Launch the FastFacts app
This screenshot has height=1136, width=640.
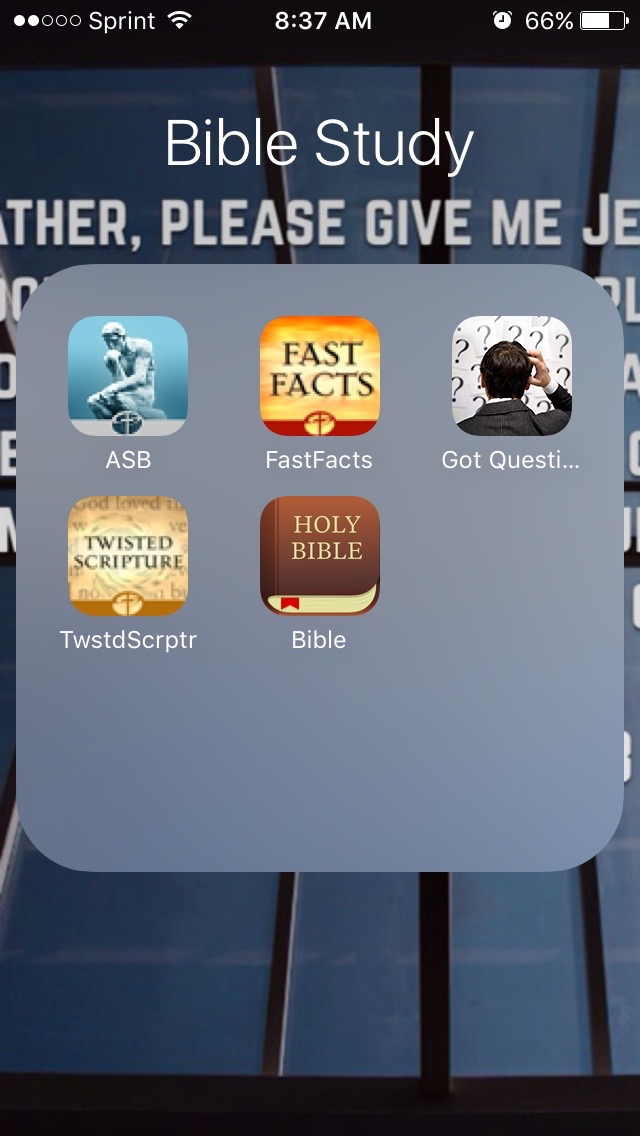[x=319, y=376]
